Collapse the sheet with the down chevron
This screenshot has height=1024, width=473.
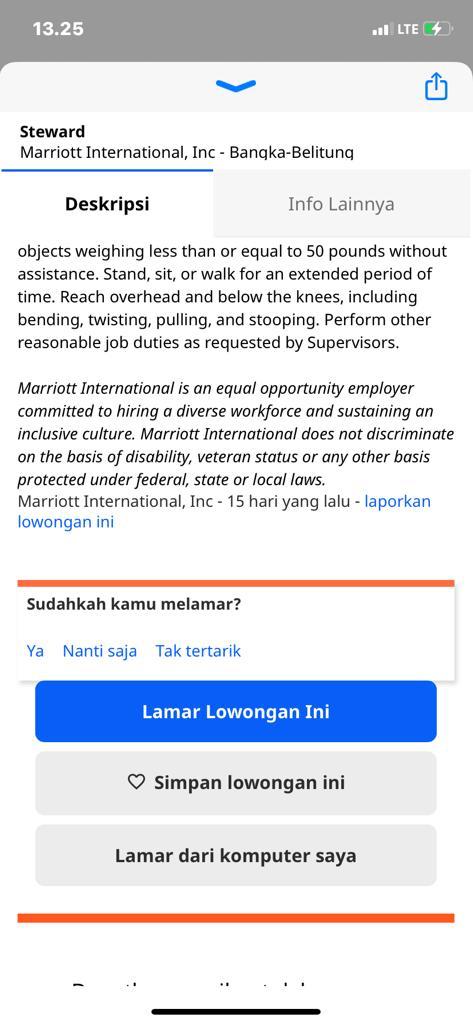point(235,86)
